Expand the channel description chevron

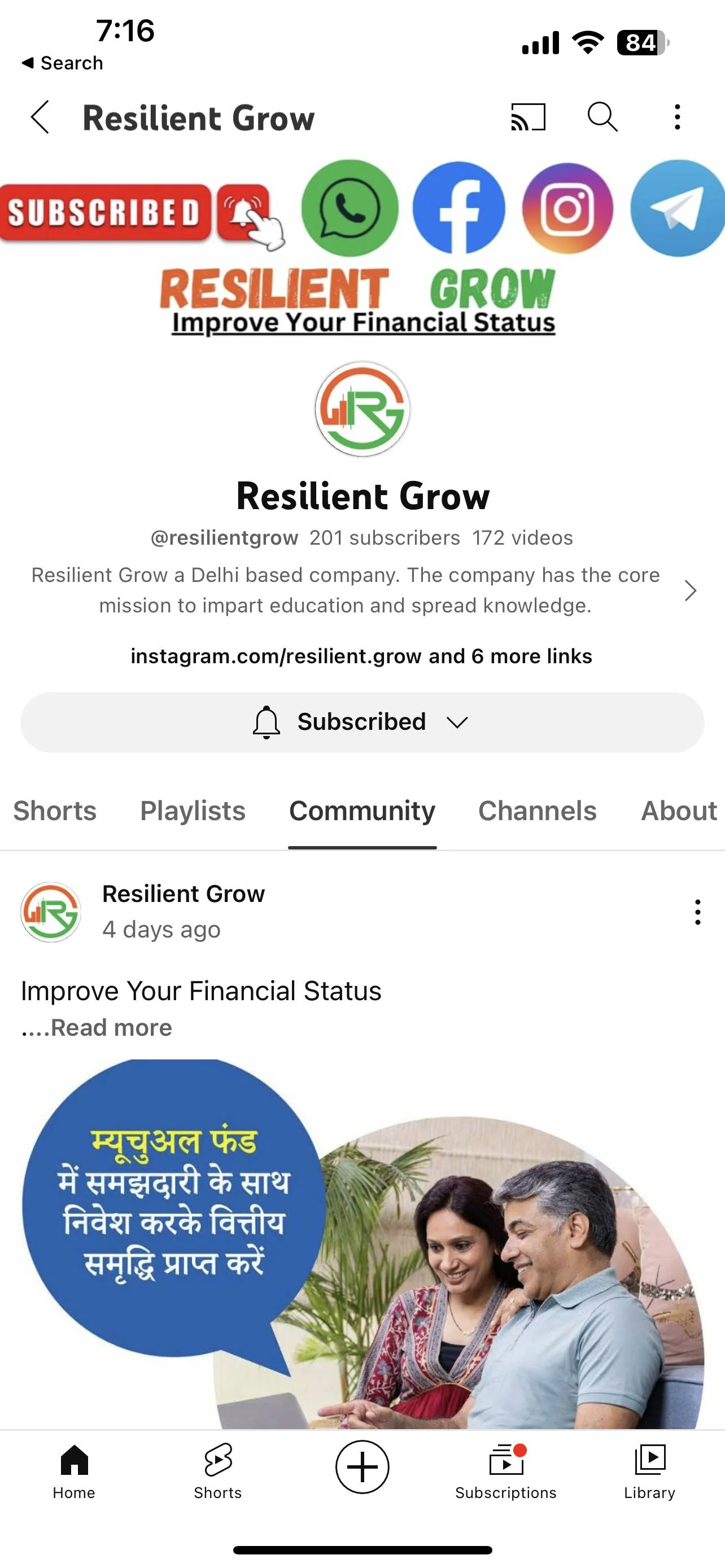coord(689,590)
